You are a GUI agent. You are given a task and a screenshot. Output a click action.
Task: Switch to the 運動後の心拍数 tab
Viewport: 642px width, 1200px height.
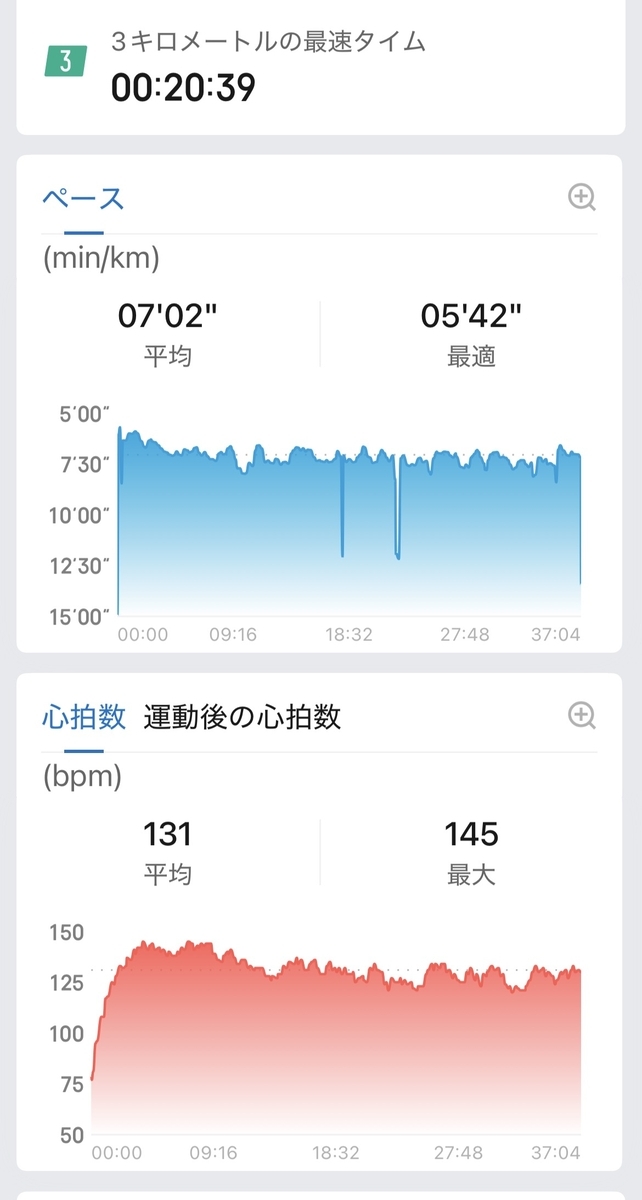pos(242,717)
